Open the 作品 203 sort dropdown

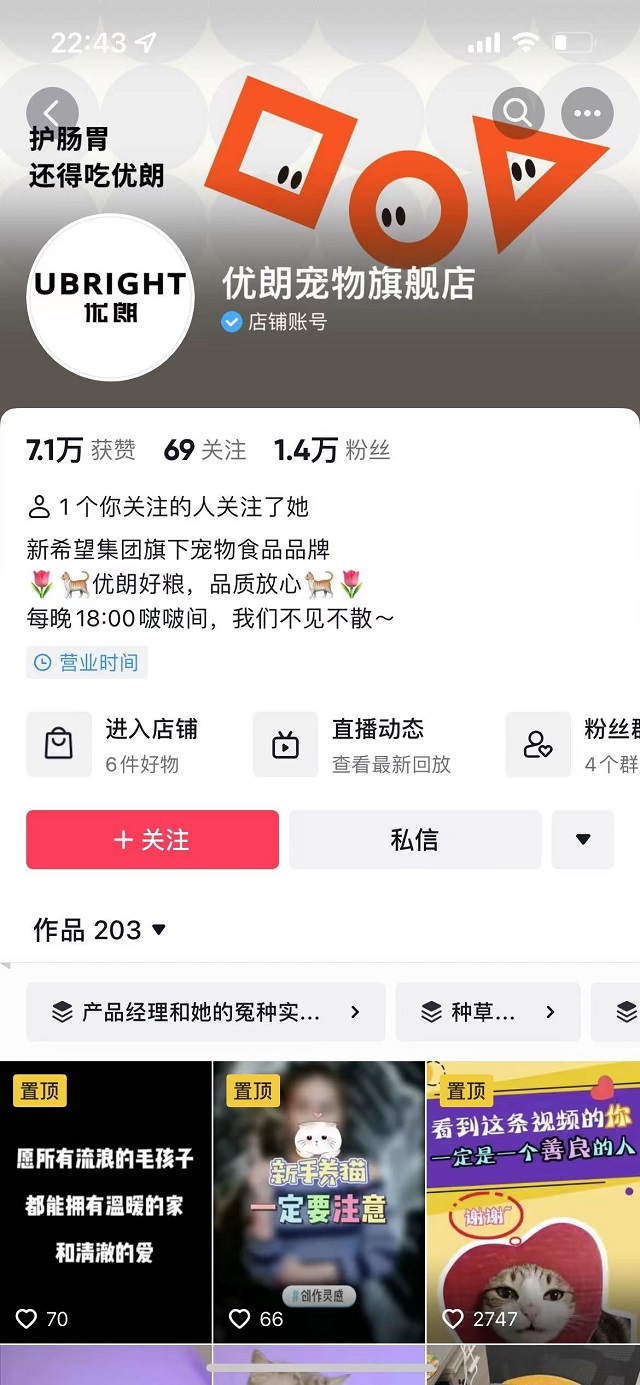click(100, 931)
